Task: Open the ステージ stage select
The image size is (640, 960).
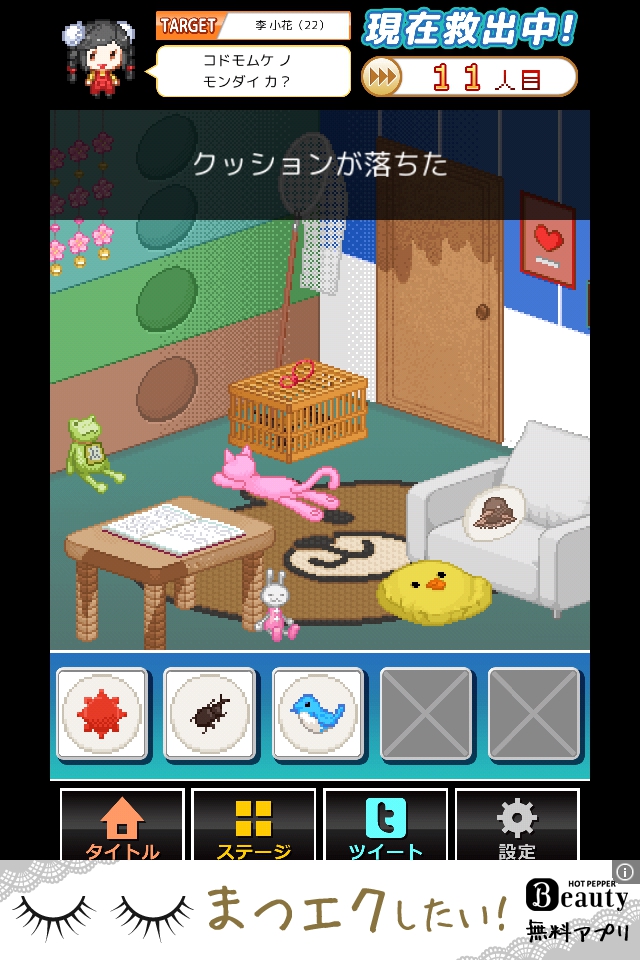Action: (x=253, y=827)
